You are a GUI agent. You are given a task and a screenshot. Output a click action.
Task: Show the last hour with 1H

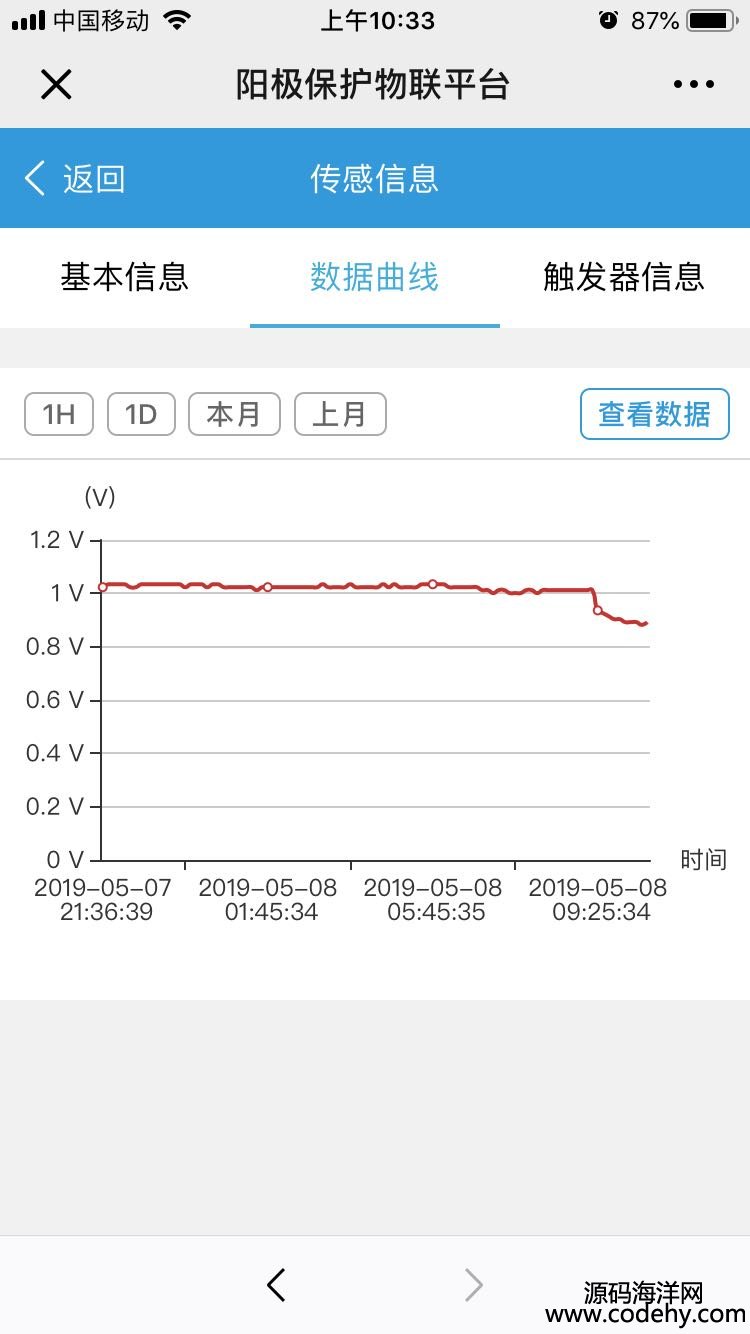click(x=59, y=414)
